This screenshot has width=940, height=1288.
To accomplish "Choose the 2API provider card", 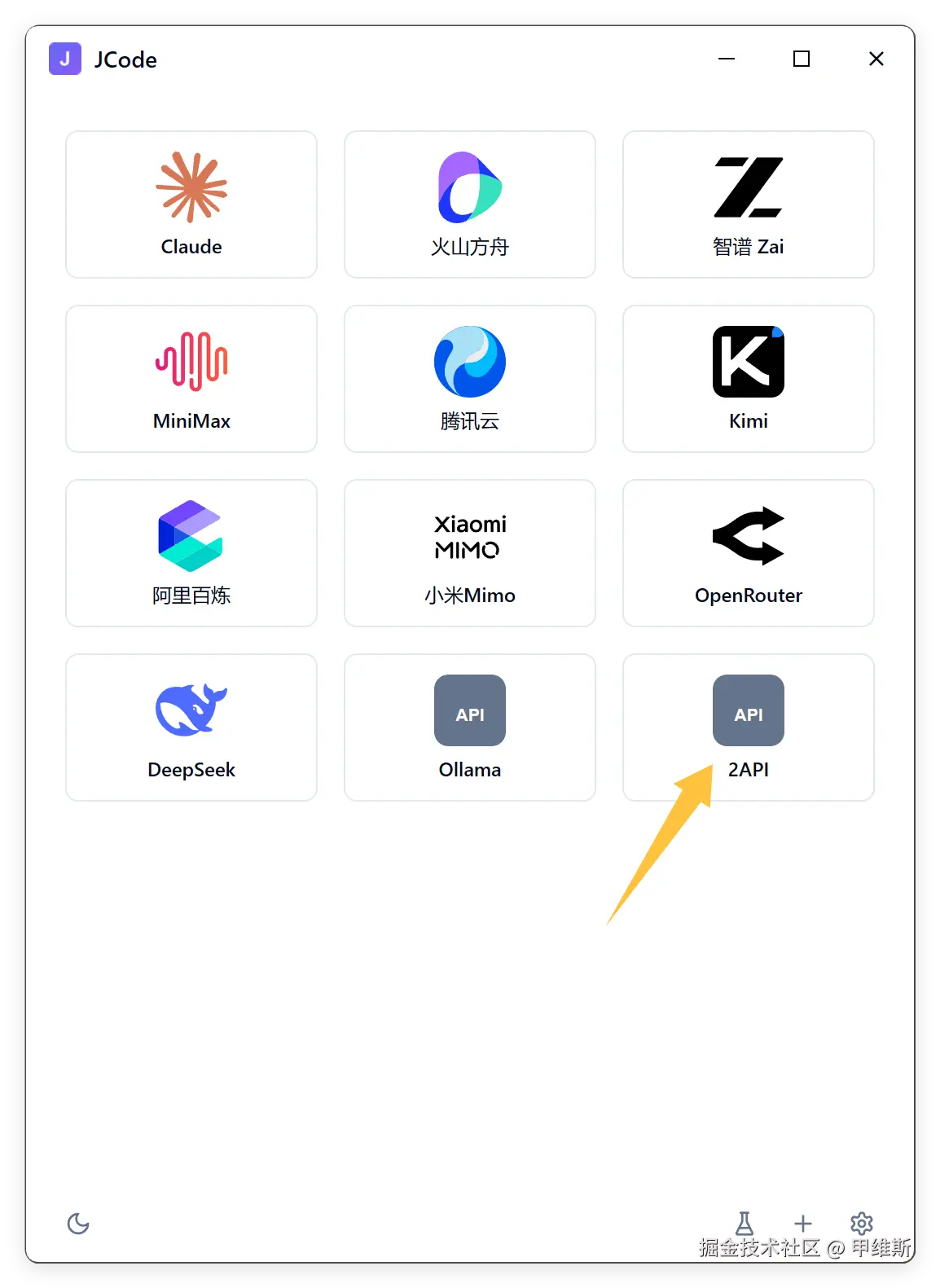I will [x=749, y=728].
